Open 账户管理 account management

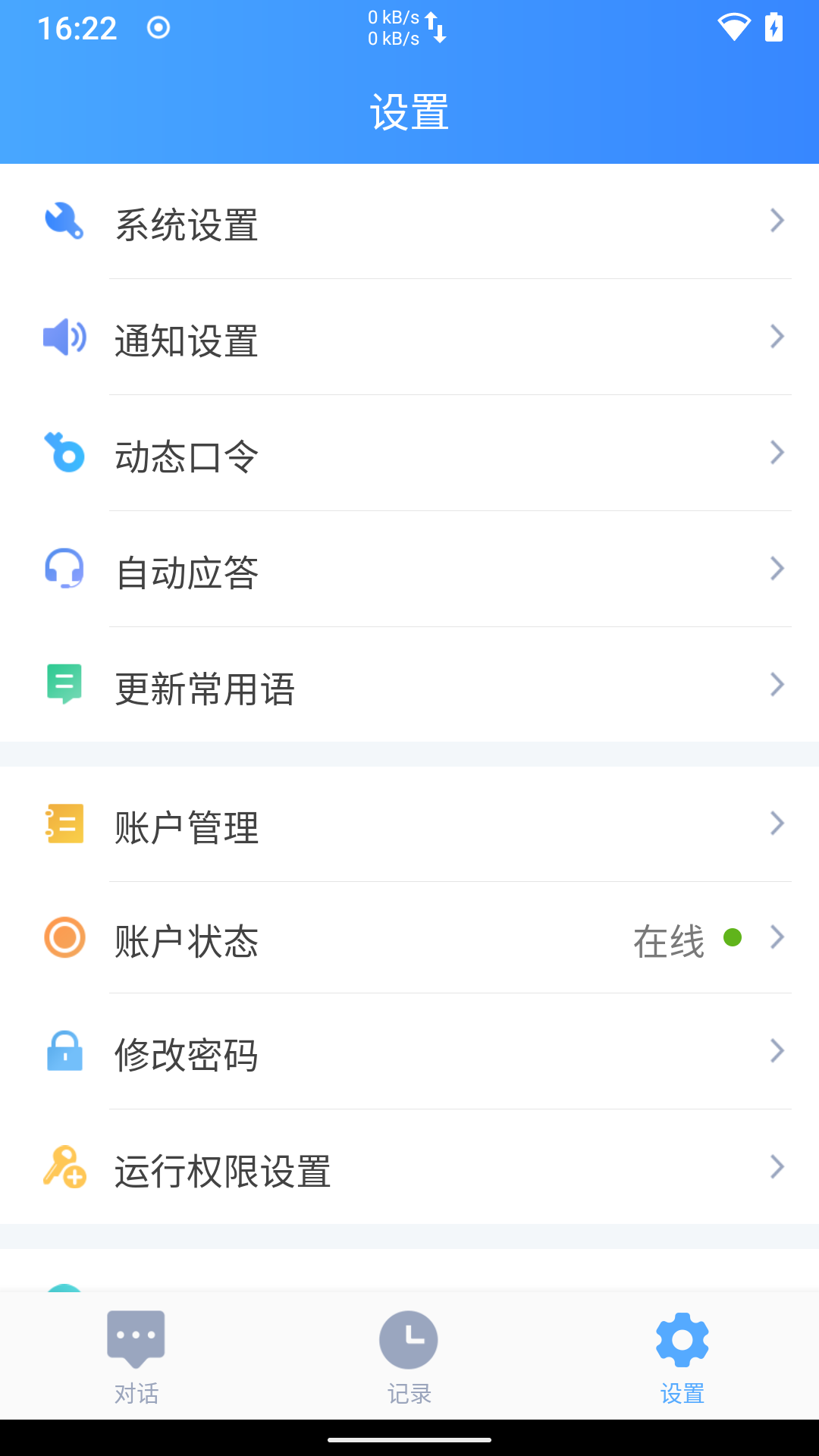(409, 825)
